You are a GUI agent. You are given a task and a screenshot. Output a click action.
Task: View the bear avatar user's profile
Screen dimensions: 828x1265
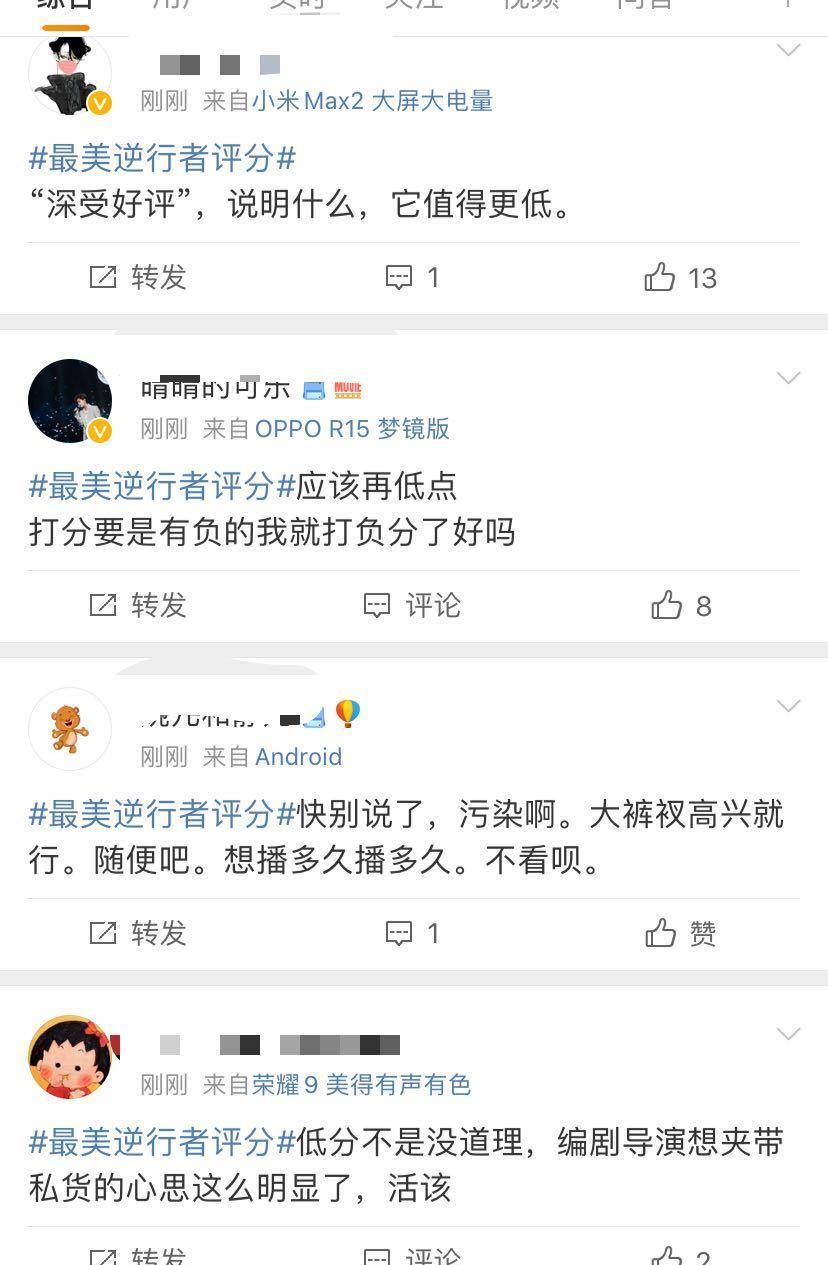point(69,728)
